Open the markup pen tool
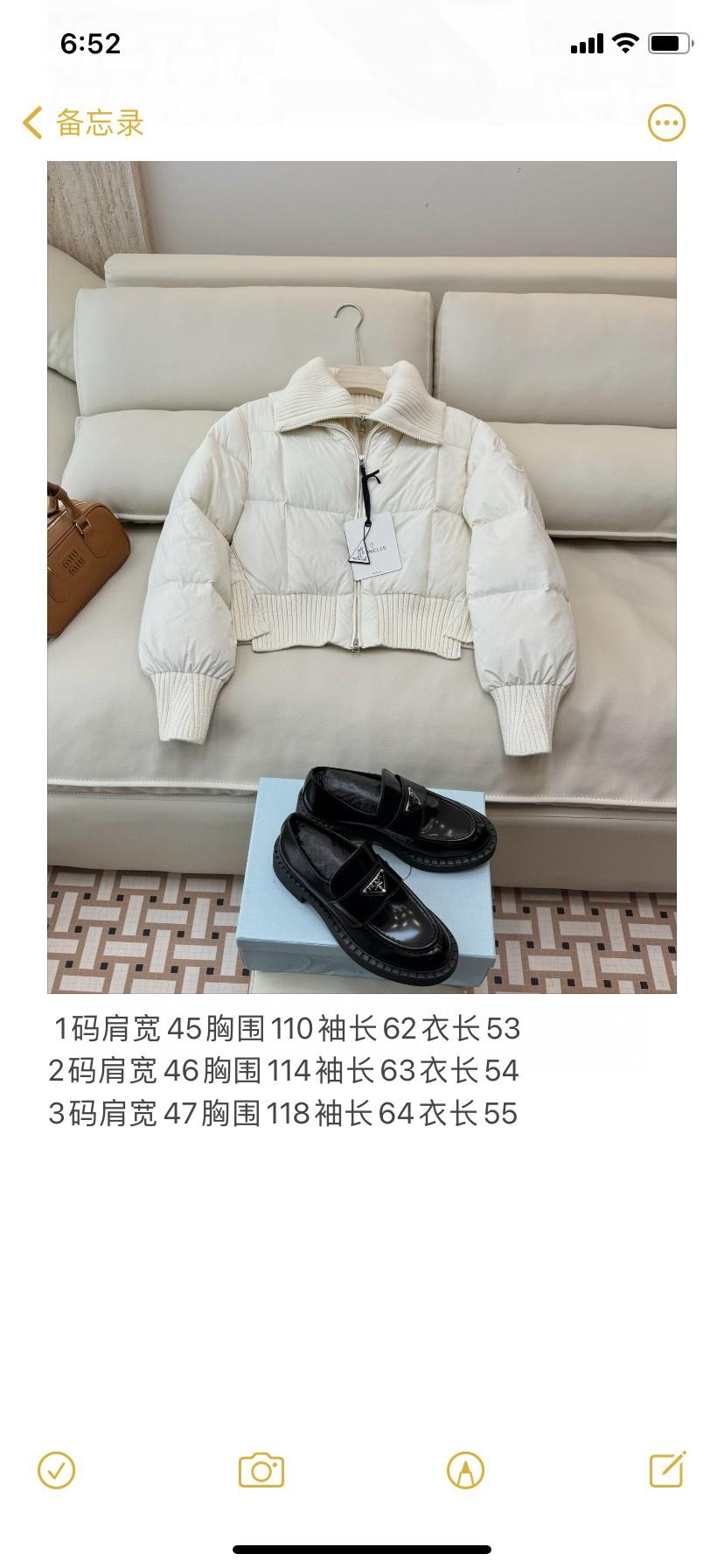724x1568 pixels. click(465, 1470)
